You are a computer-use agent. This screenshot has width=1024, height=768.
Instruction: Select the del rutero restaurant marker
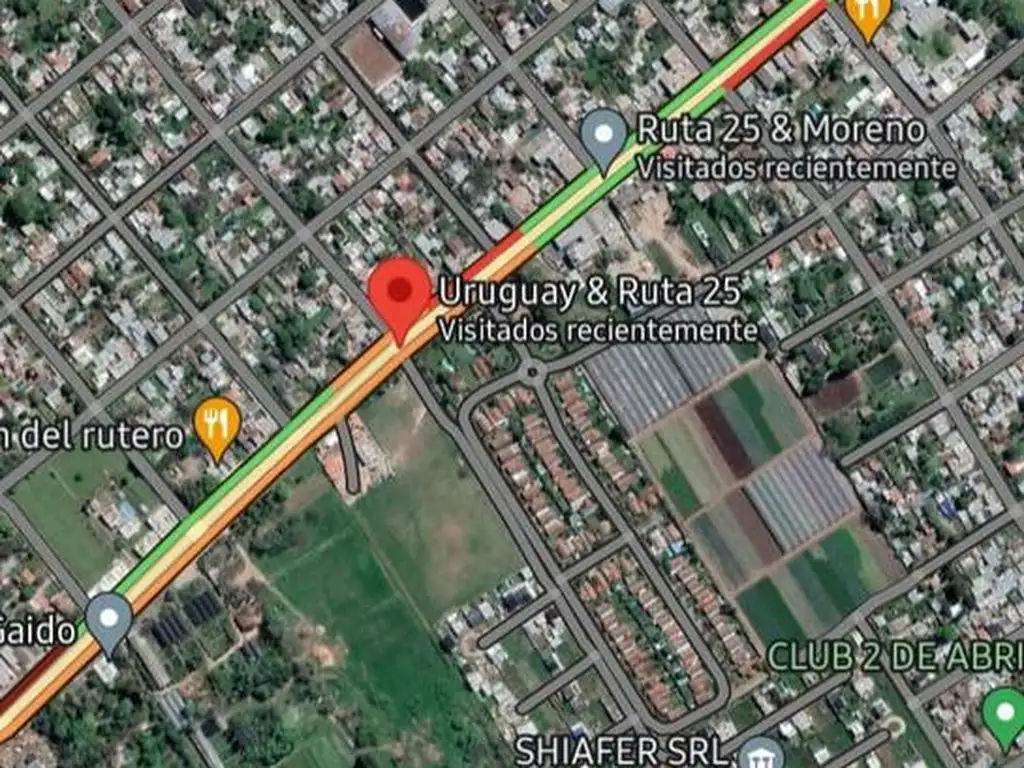pos(217,424)
